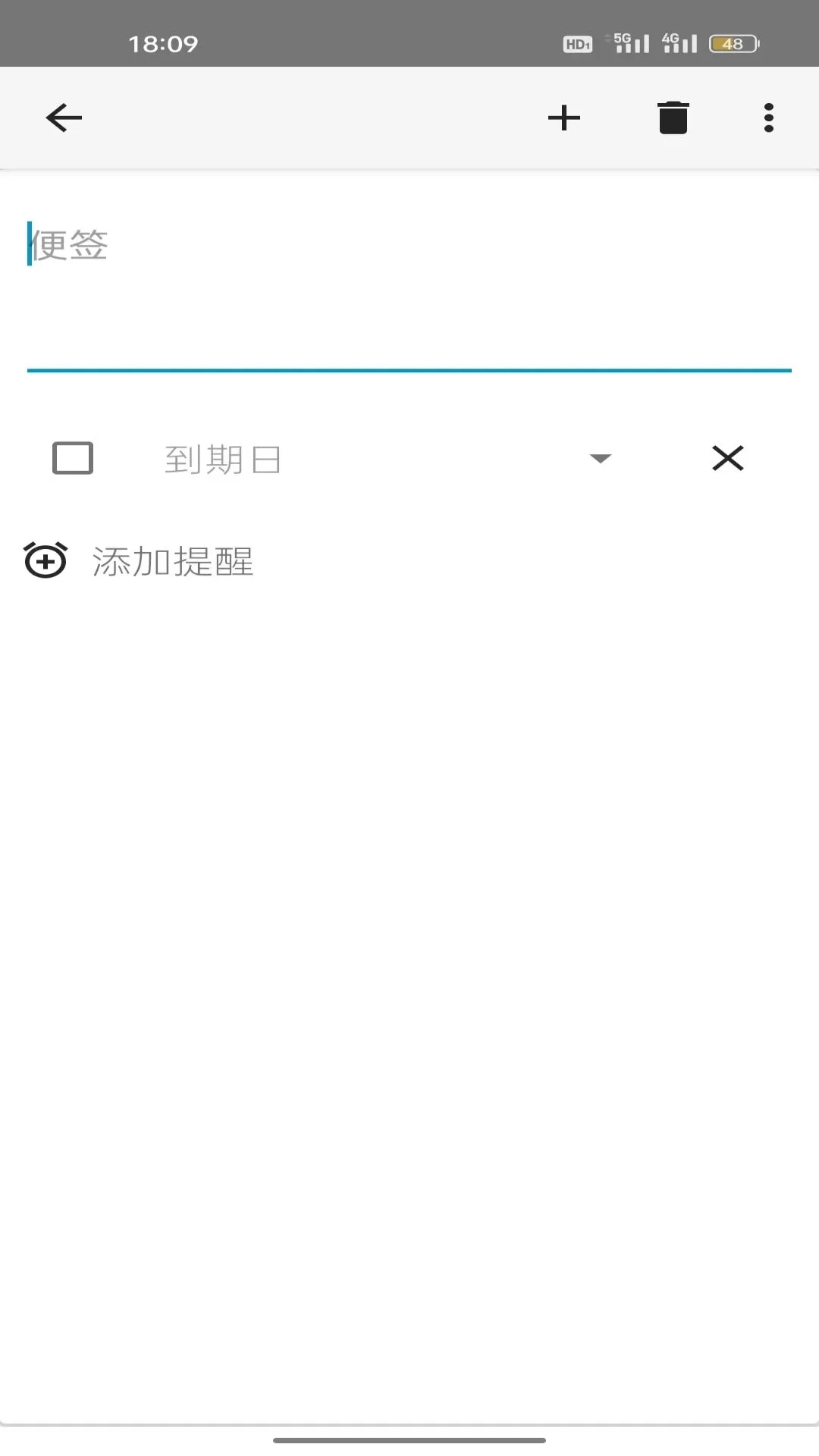This screenshot has height=1456, width=819.
Task: Go back using the arrow icon
Action: point(64,117)
